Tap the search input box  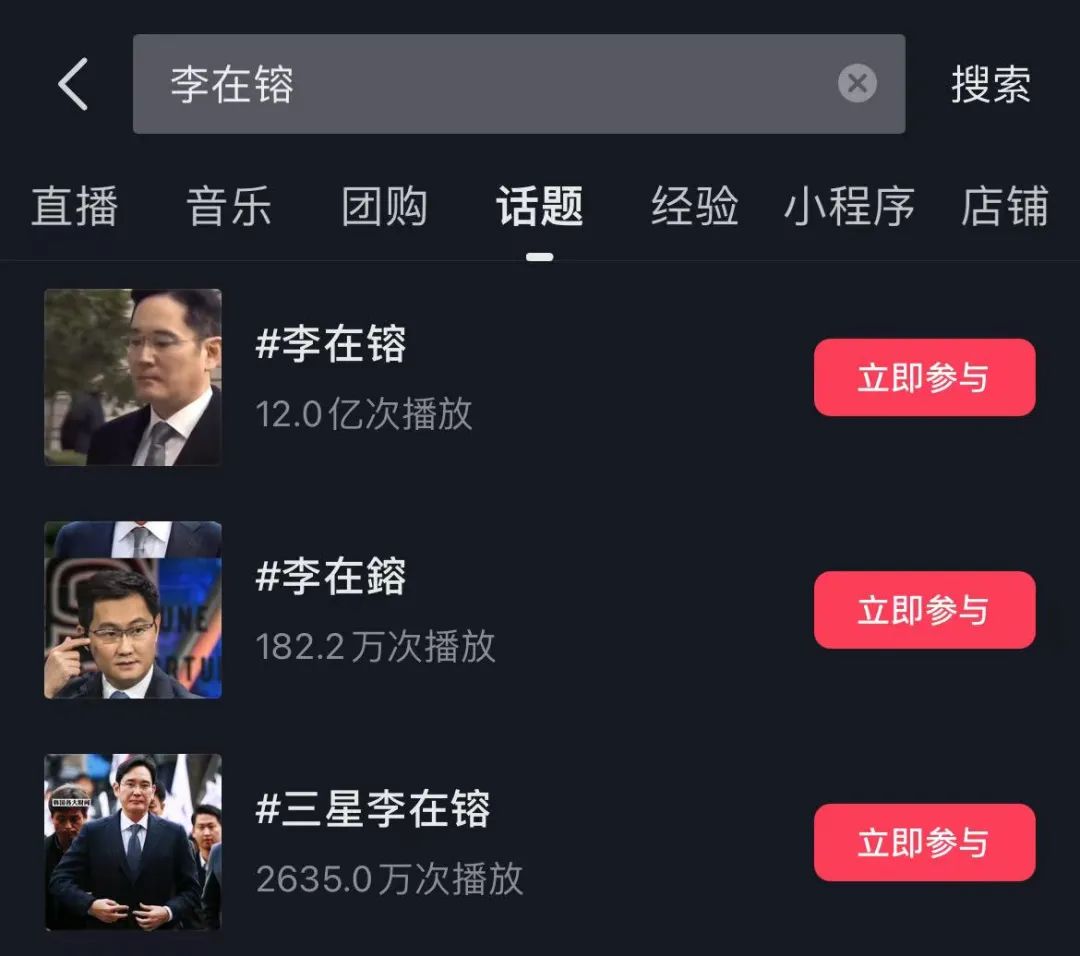[480, 84]
